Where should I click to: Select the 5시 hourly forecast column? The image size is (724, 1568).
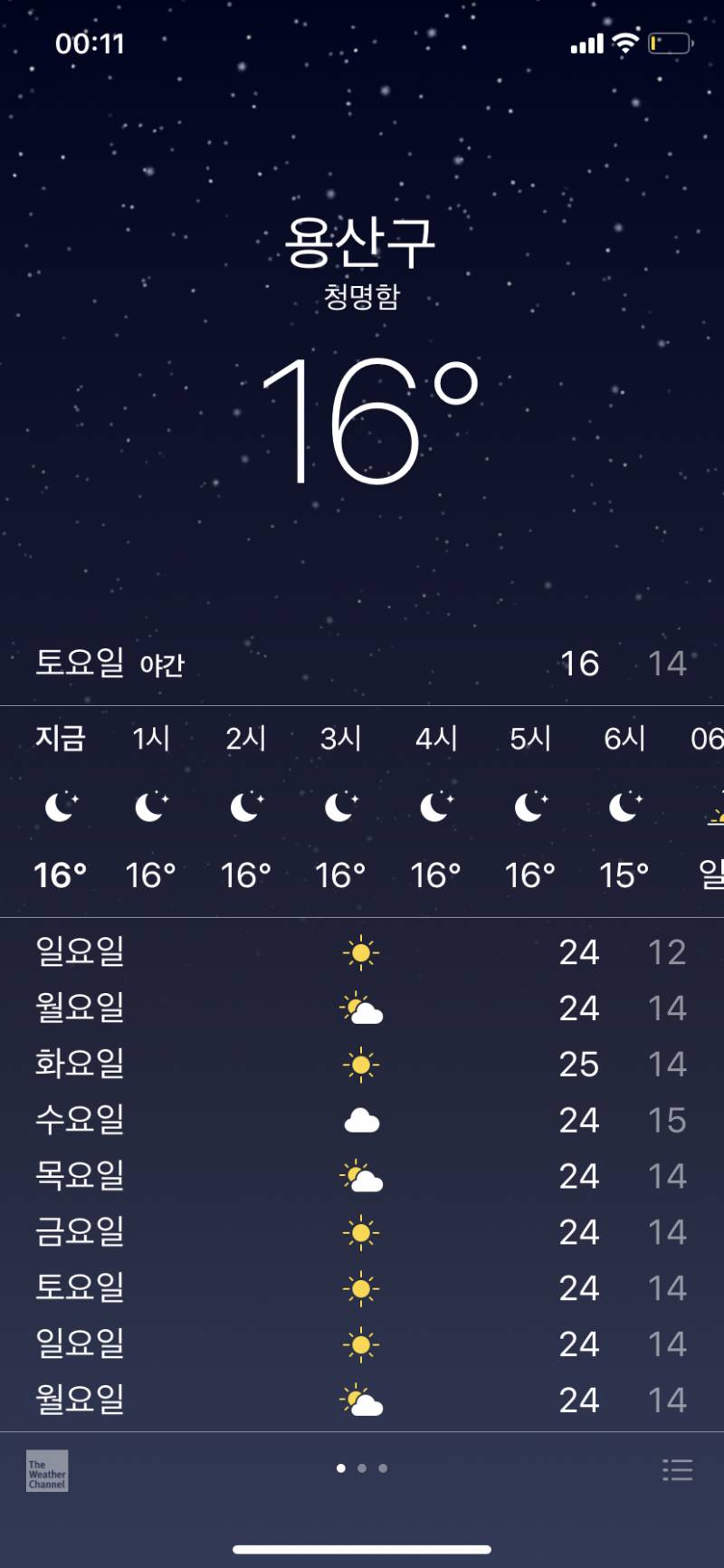coord(530,806)
